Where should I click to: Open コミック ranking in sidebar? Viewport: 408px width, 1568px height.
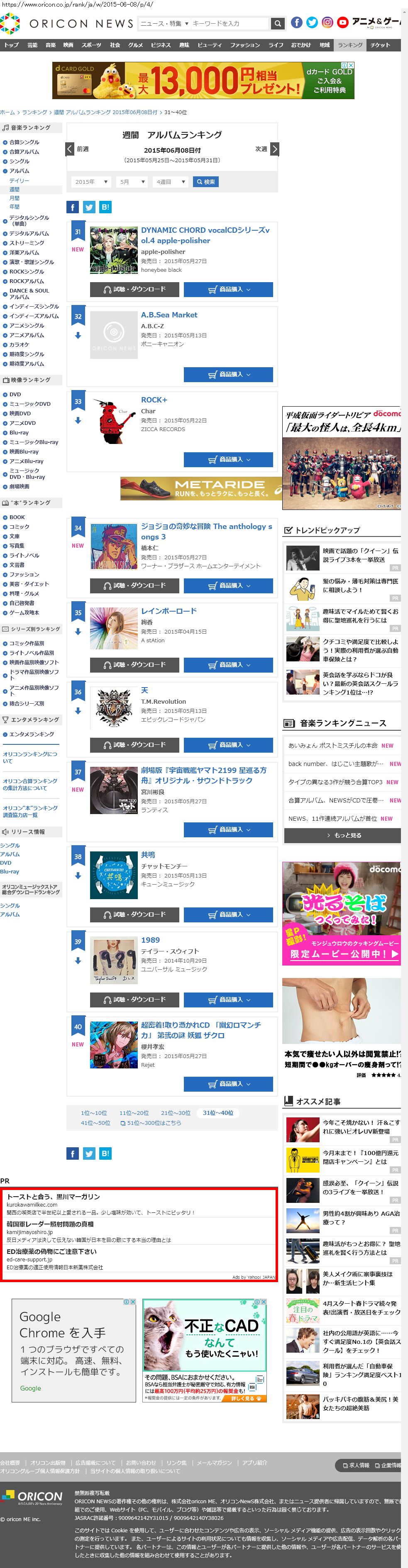(20, 527)
